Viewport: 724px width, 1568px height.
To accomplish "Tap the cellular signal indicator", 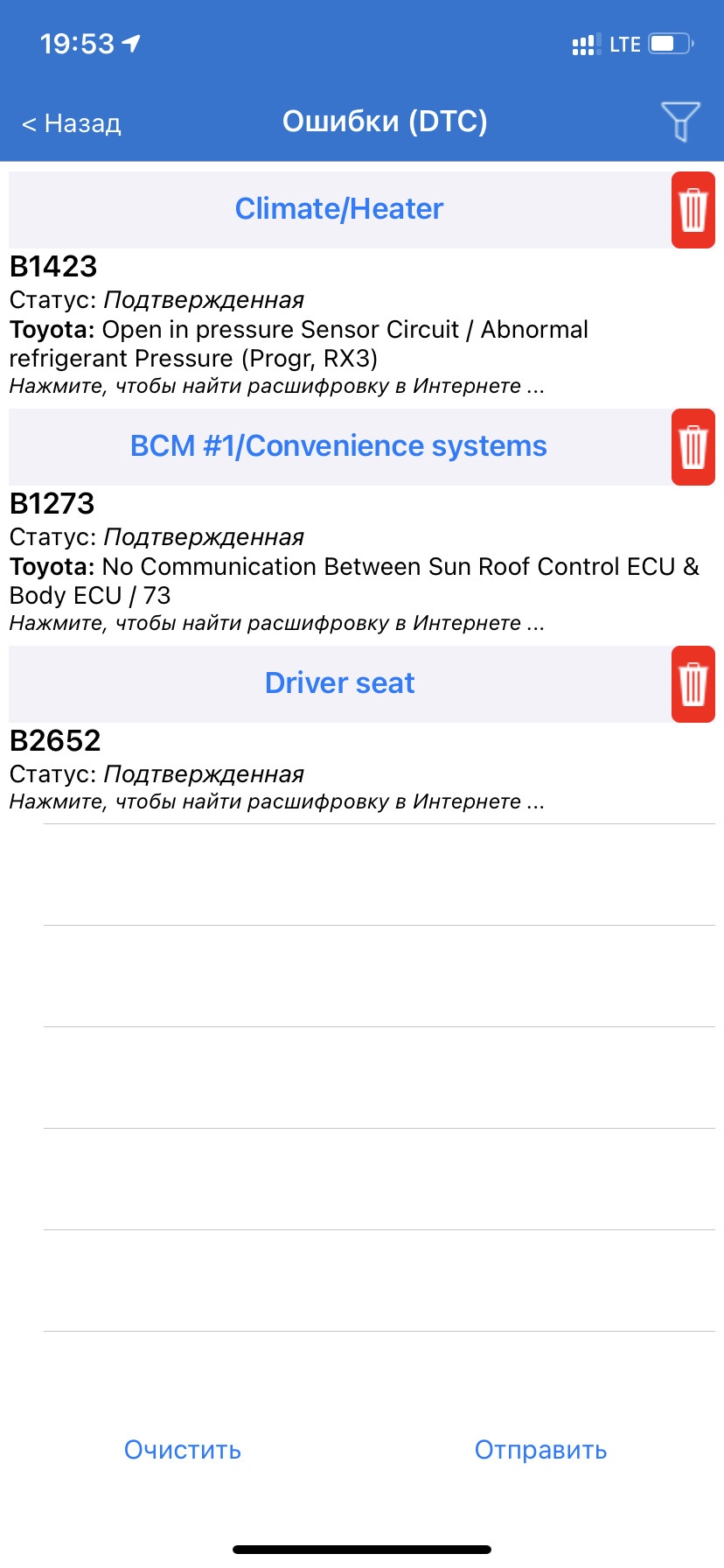I will (x=584, y=43).
